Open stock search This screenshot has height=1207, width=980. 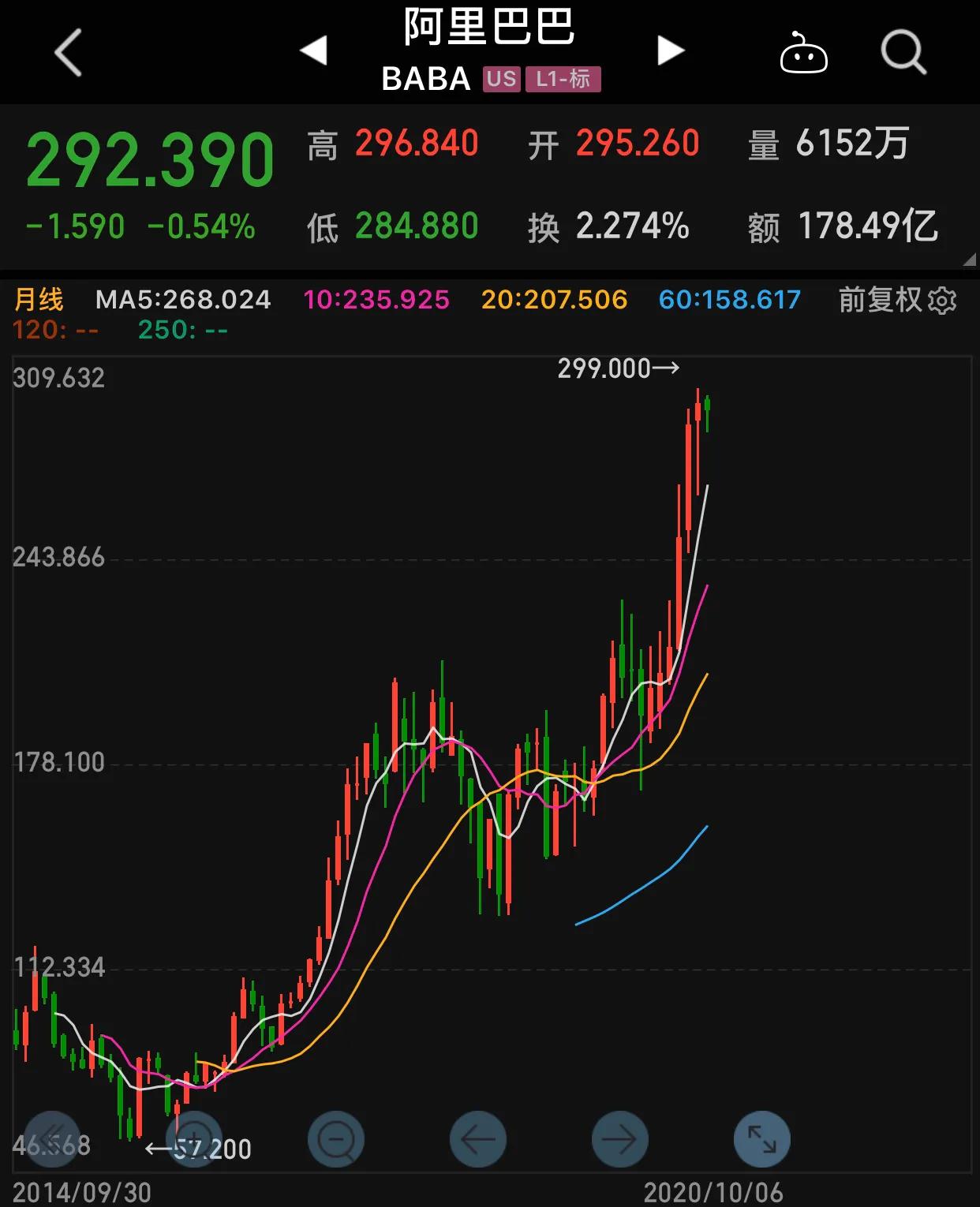click(x=903, y=53)
